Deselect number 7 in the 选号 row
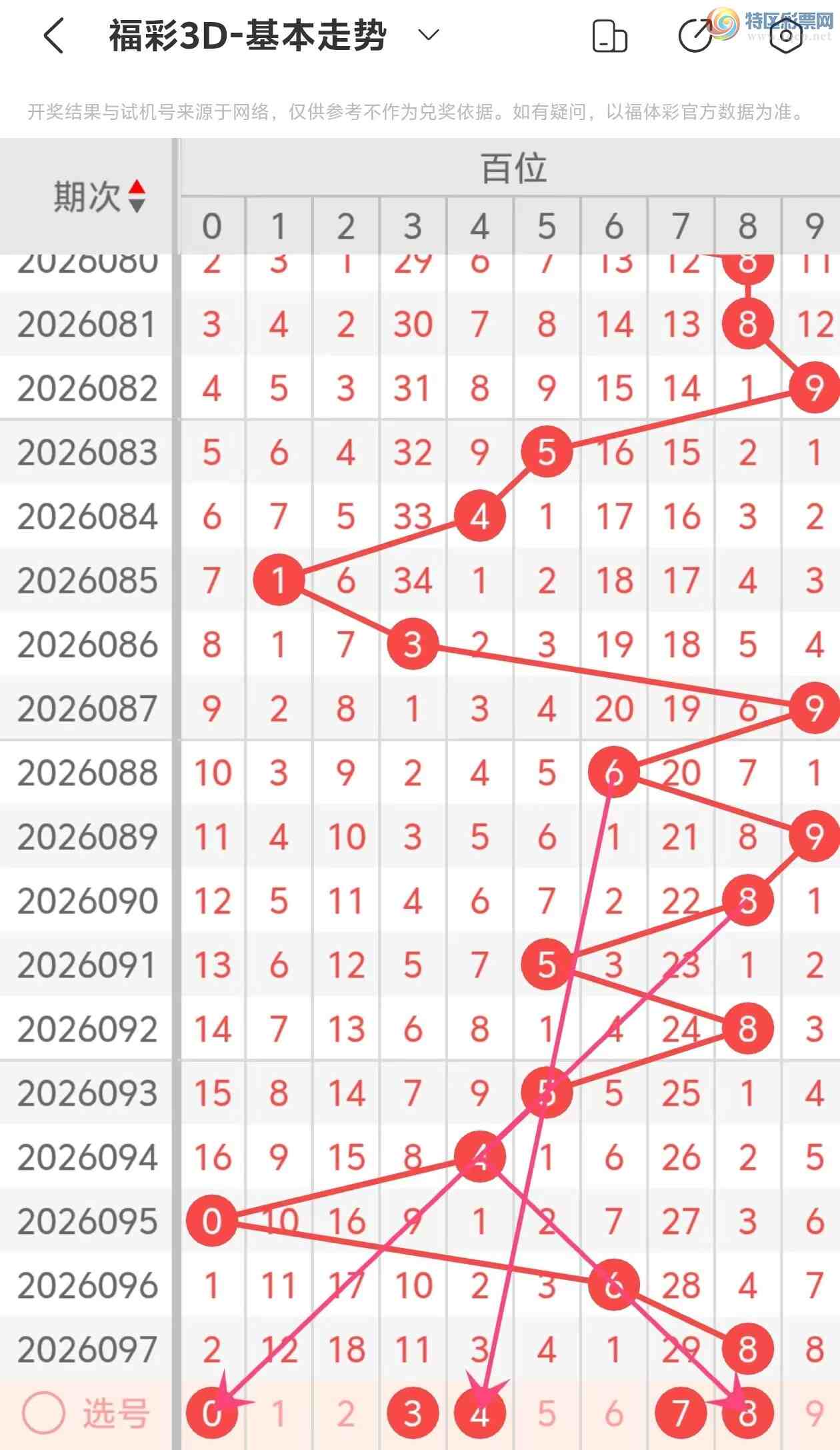Viewport: 840px width, 1450px height. coord(680,1413)
